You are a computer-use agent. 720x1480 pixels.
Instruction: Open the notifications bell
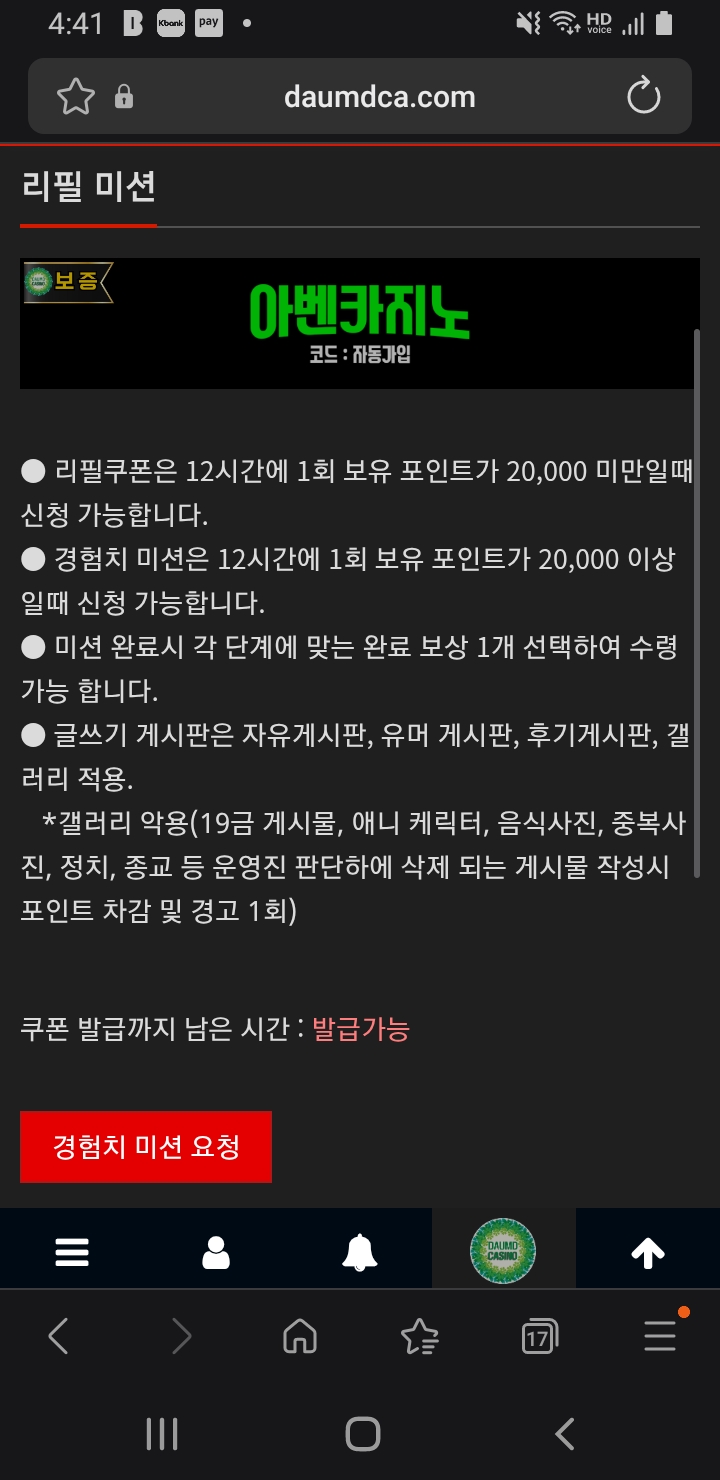point(360,1252)
